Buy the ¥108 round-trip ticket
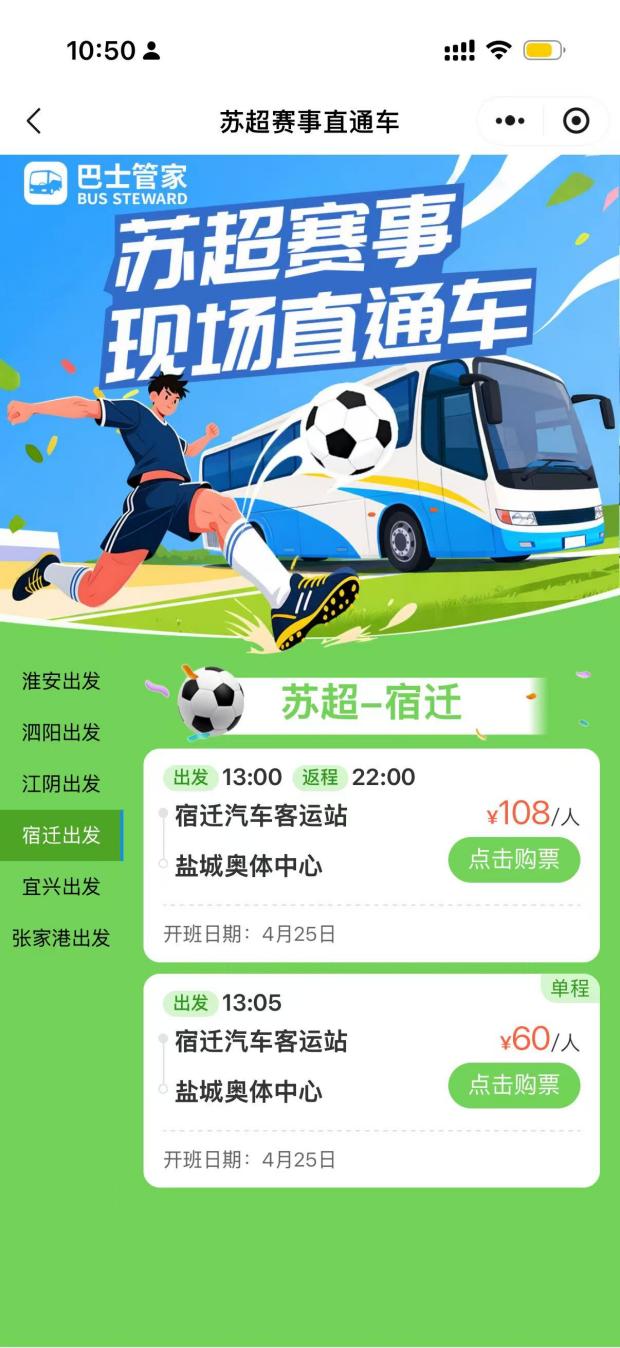 click(x=513, y=860)
